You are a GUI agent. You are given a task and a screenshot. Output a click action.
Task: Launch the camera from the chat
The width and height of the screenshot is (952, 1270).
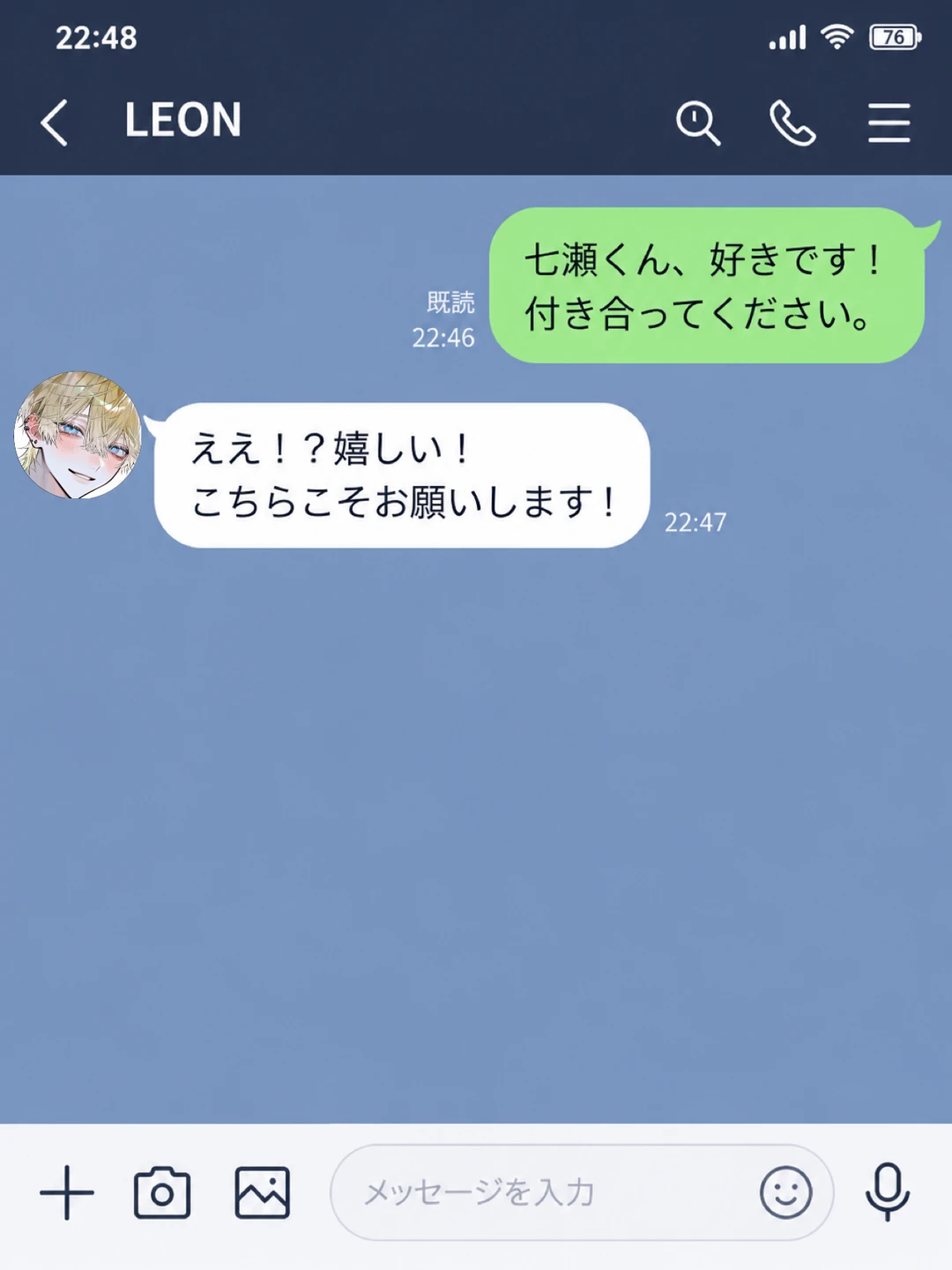162,1192
